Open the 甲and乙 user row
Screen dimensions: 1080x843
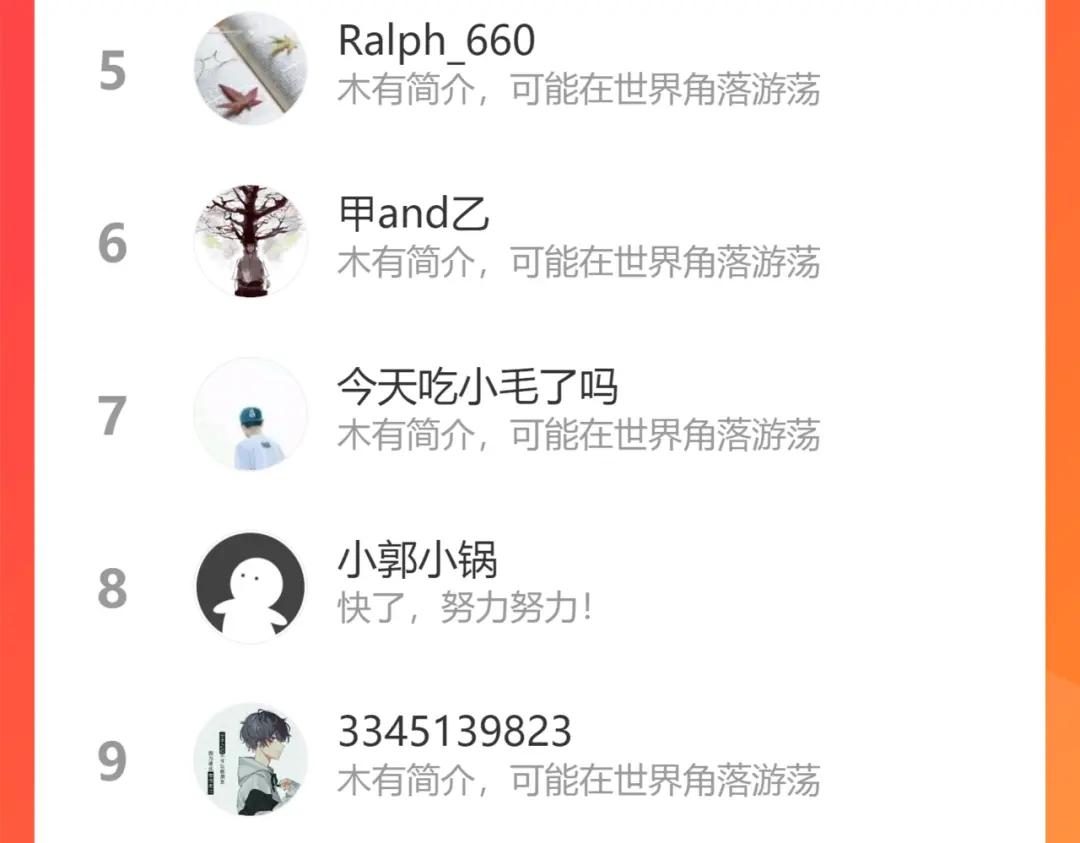tap(414, 215)
